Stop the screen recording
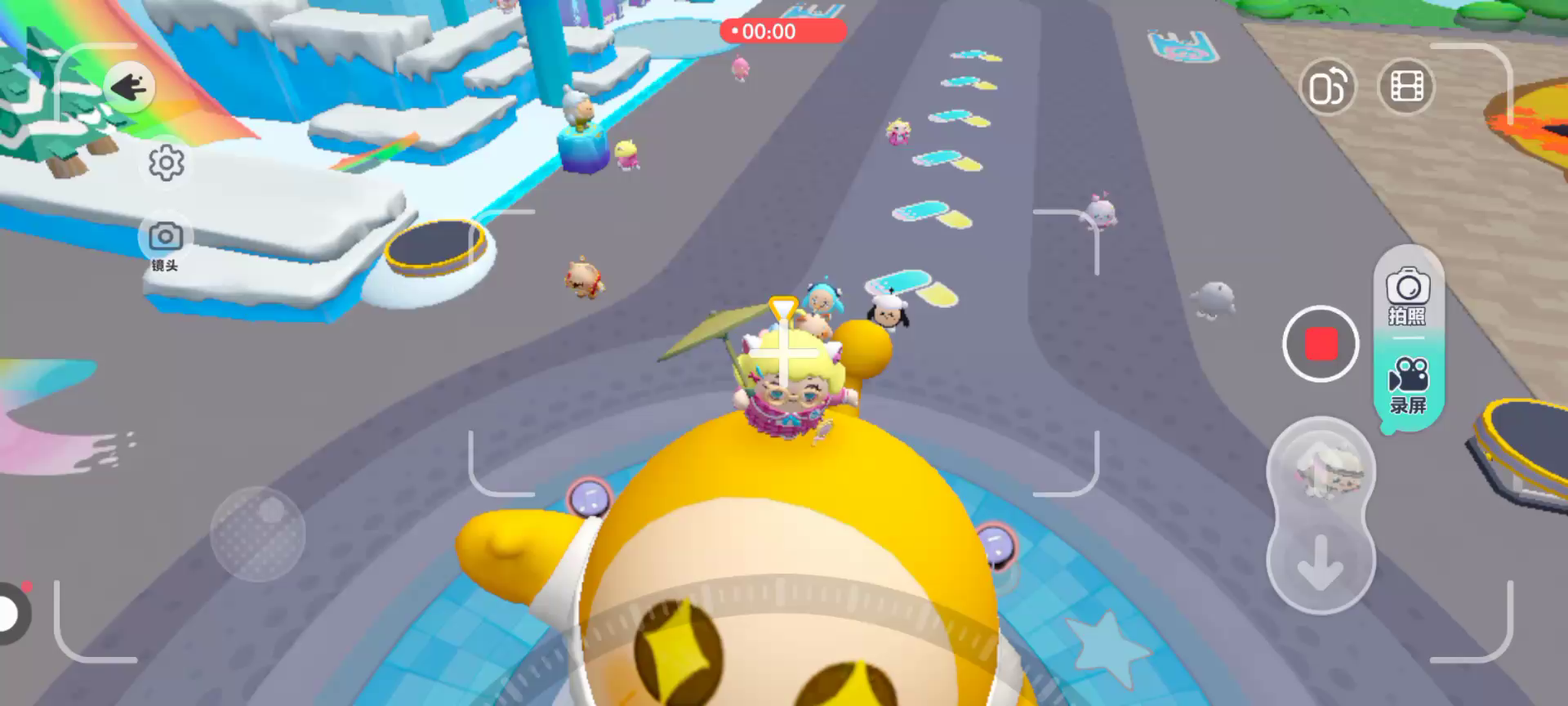The width and height of the screenshot is (1568, 706). tap(1321, 344)
